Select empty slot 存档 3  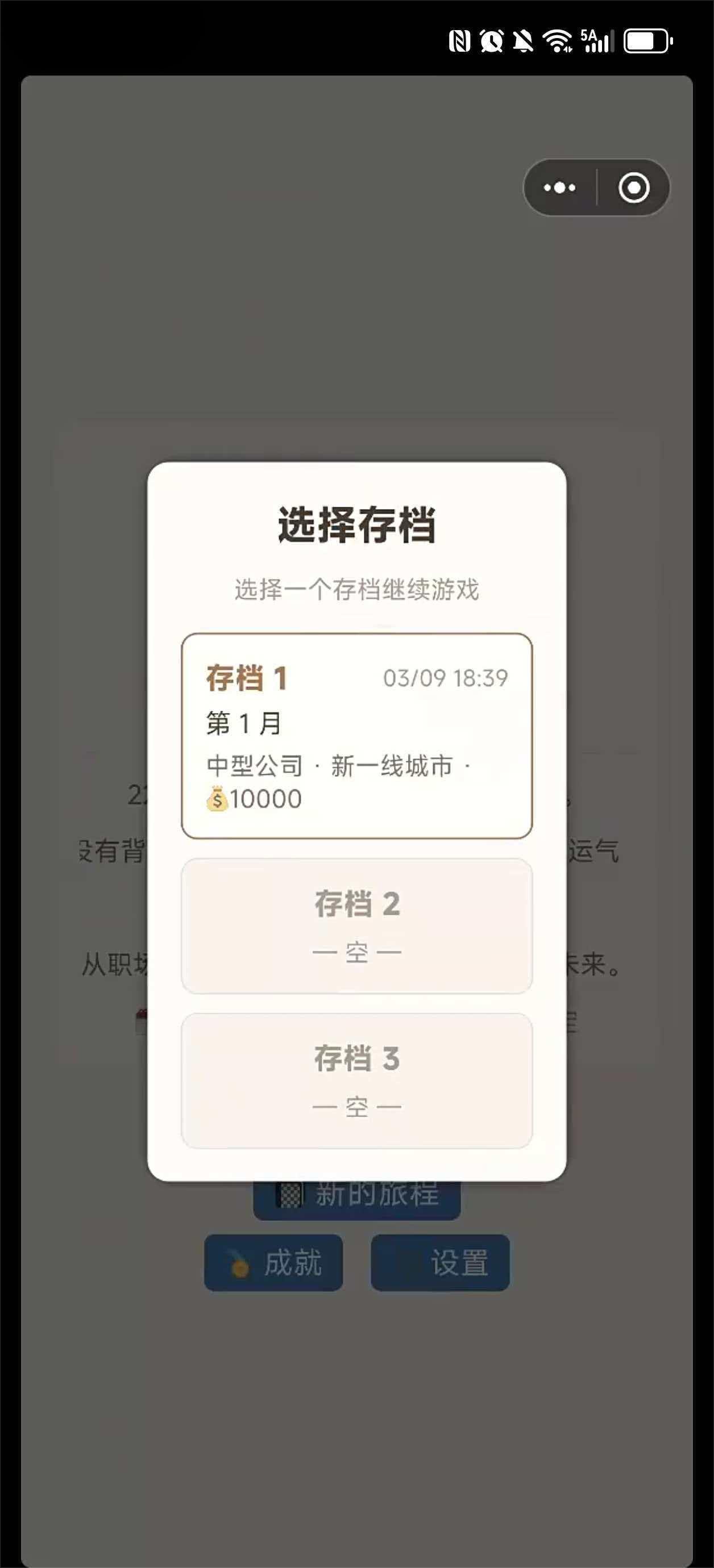point(356,1081)
